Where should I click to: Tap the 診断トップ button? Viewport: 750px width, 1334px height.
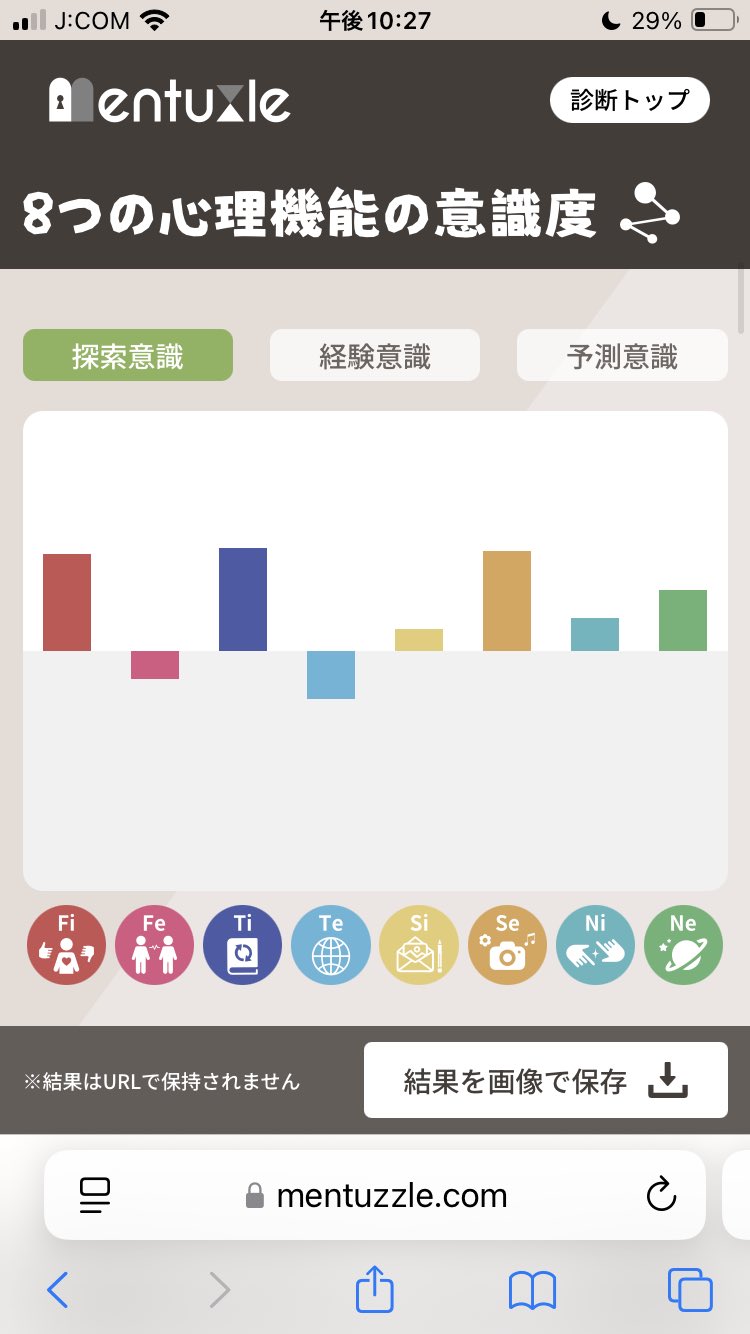[630, 100]
